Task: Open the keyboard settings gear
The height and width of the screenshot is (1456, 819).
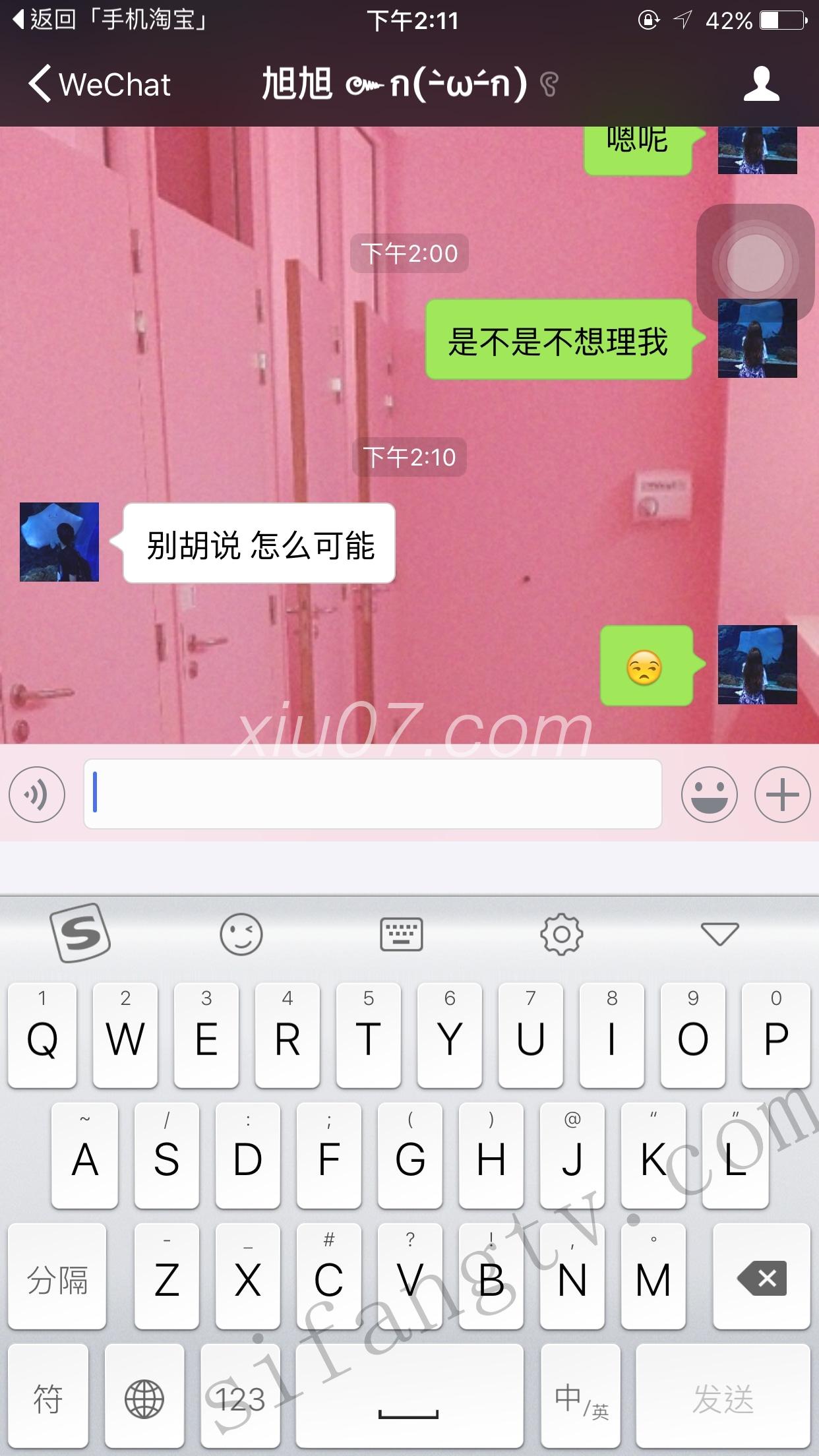Action: pos(561,934)
